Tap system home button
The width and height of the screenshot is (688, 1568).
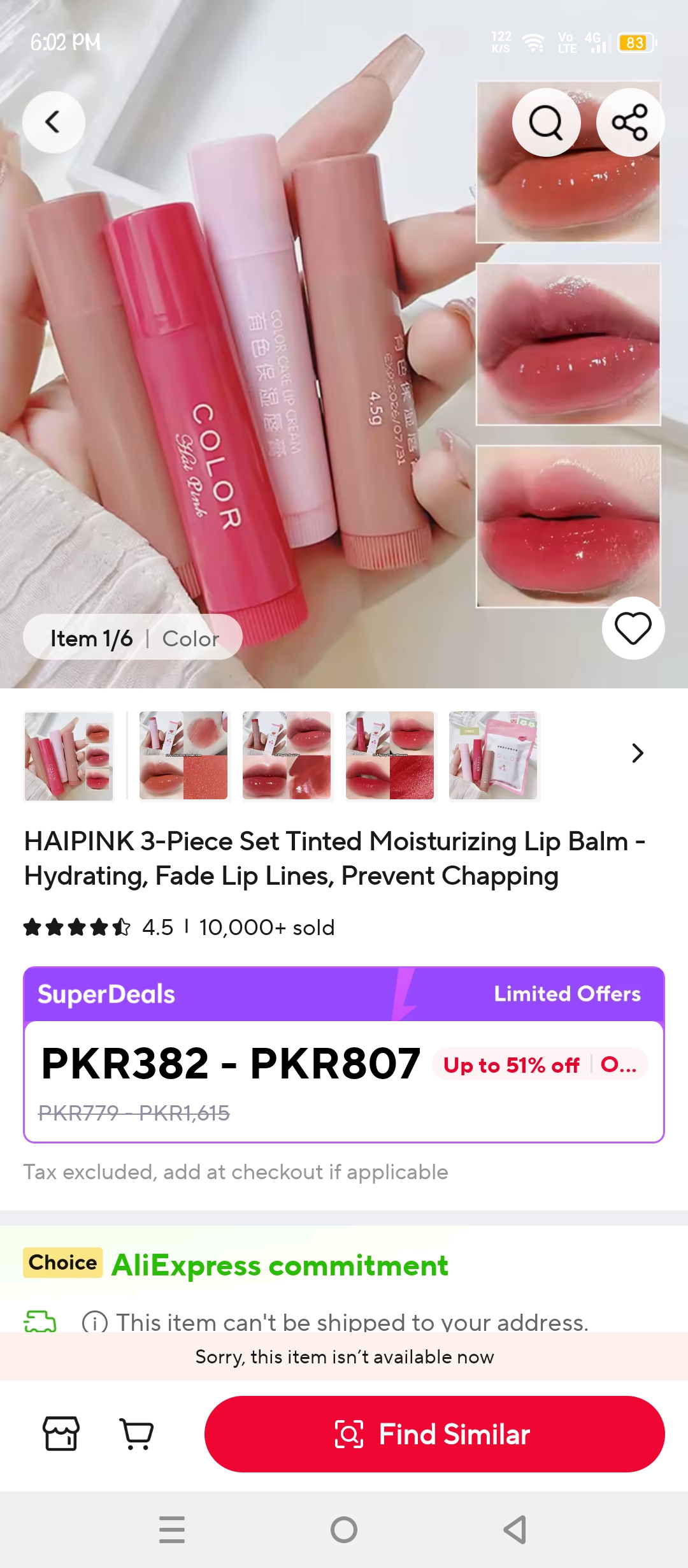point(344,1529)
